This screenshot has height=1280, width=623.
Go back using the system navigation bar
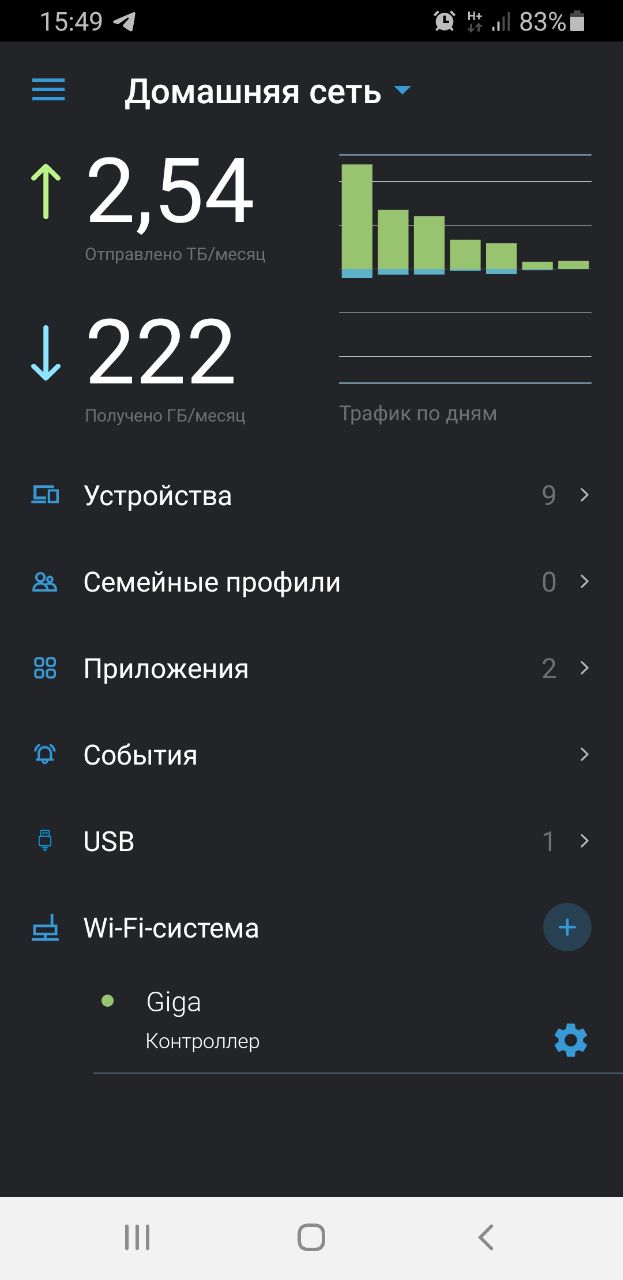click(x=486, y=1238)
